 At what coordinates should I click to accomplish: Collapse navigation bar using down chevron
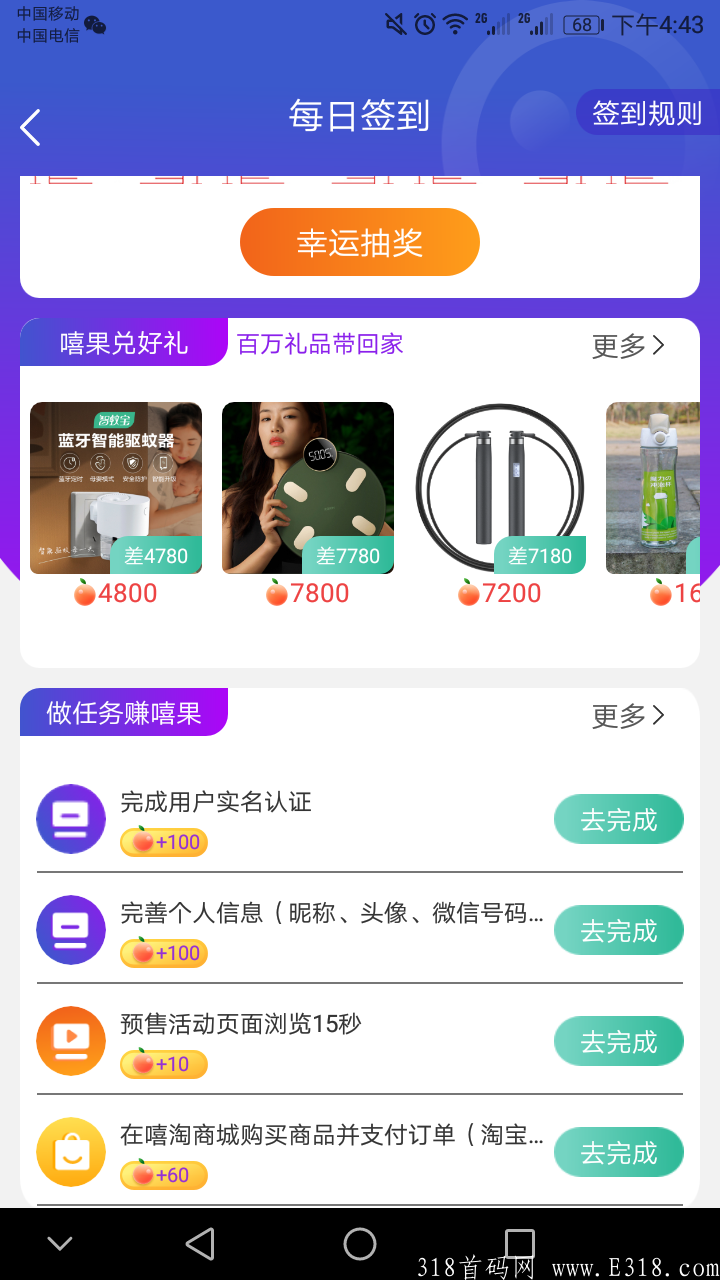pyautogui.click(x=60, y=1243)
